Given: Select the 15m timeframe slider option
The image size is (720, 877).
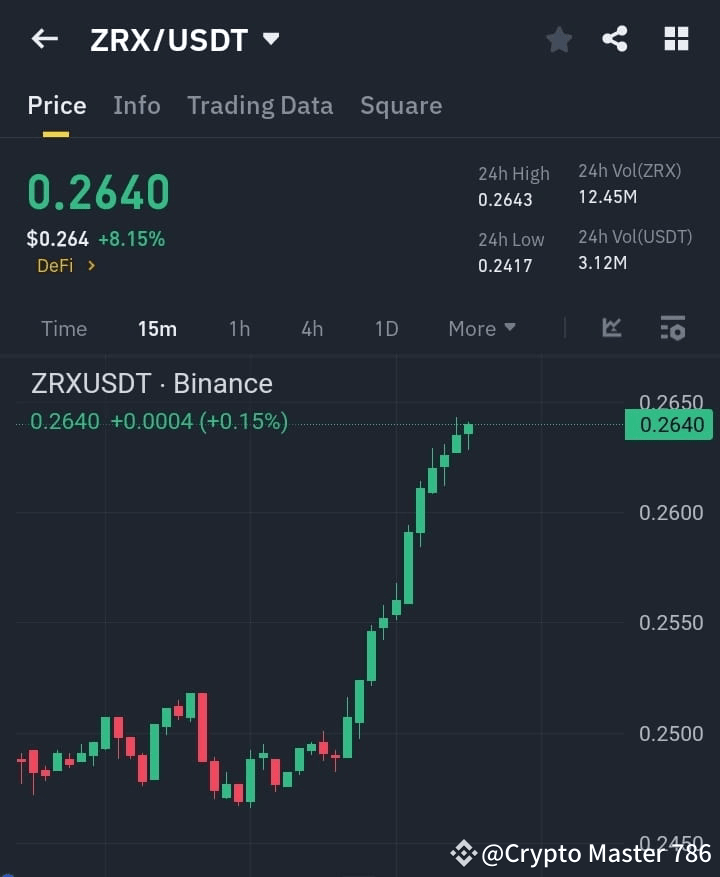Looking at the screenshot, I should (157, 328).
